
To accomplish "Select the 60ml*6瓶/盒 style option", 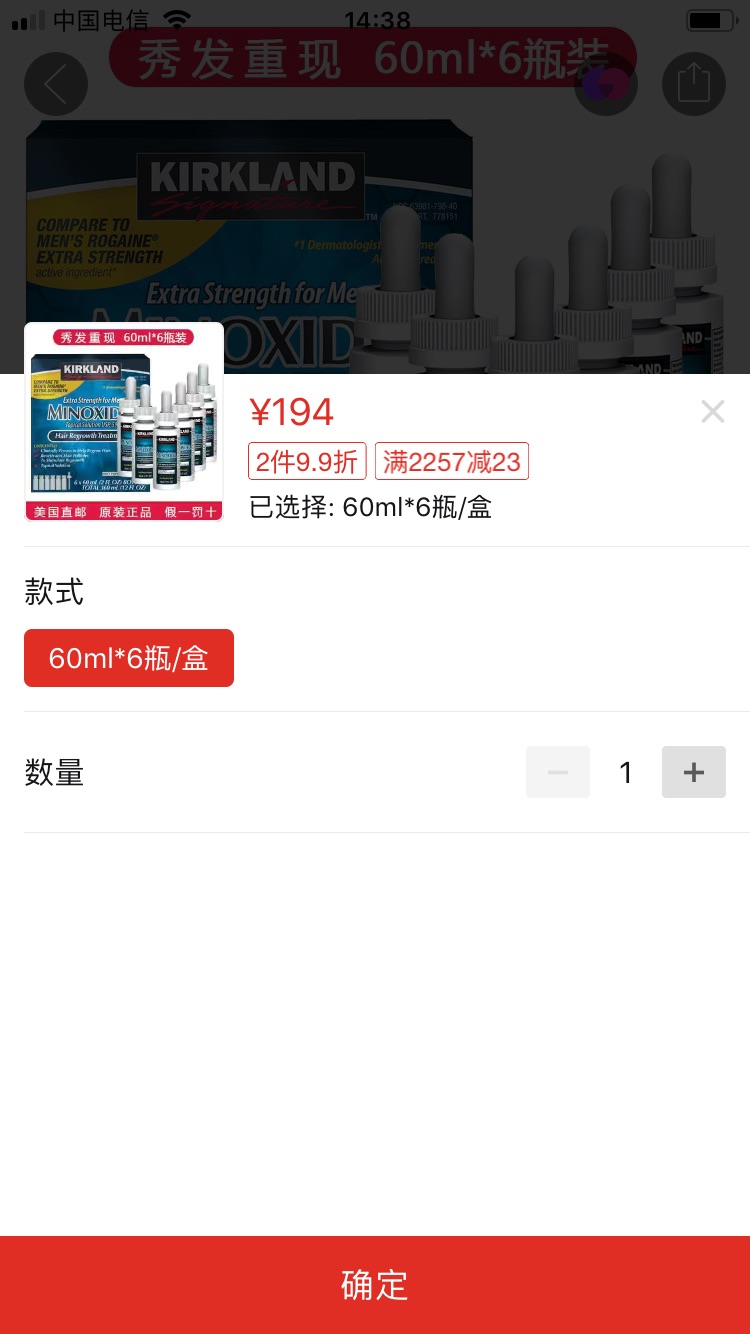I will tap(129, 658).
